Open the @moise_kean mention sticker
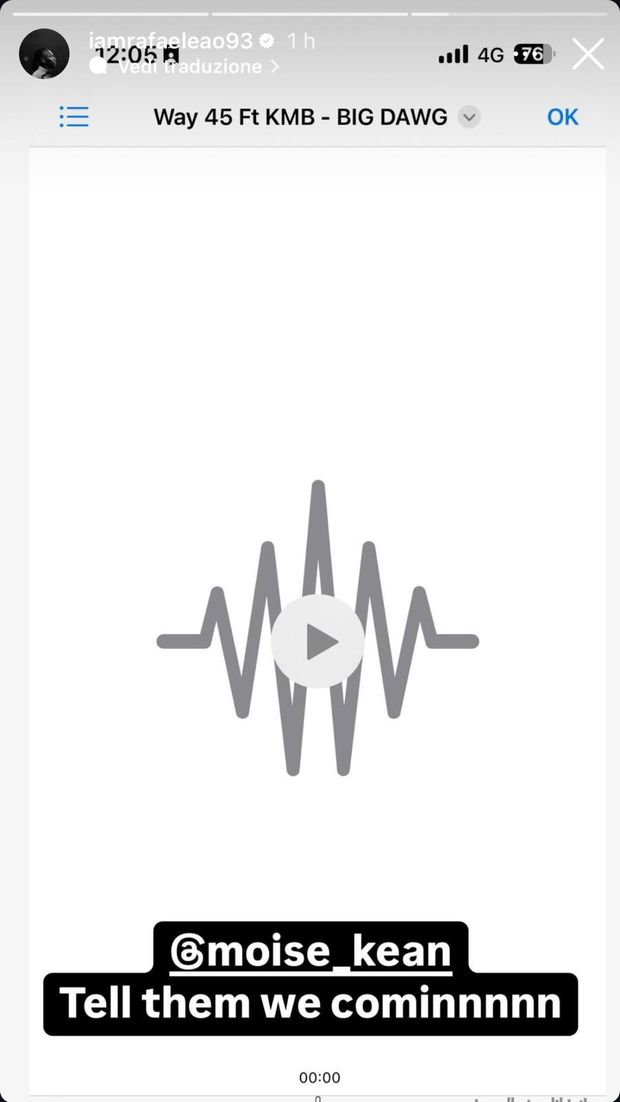This screenshot has width=620, height=1102. 310,950
